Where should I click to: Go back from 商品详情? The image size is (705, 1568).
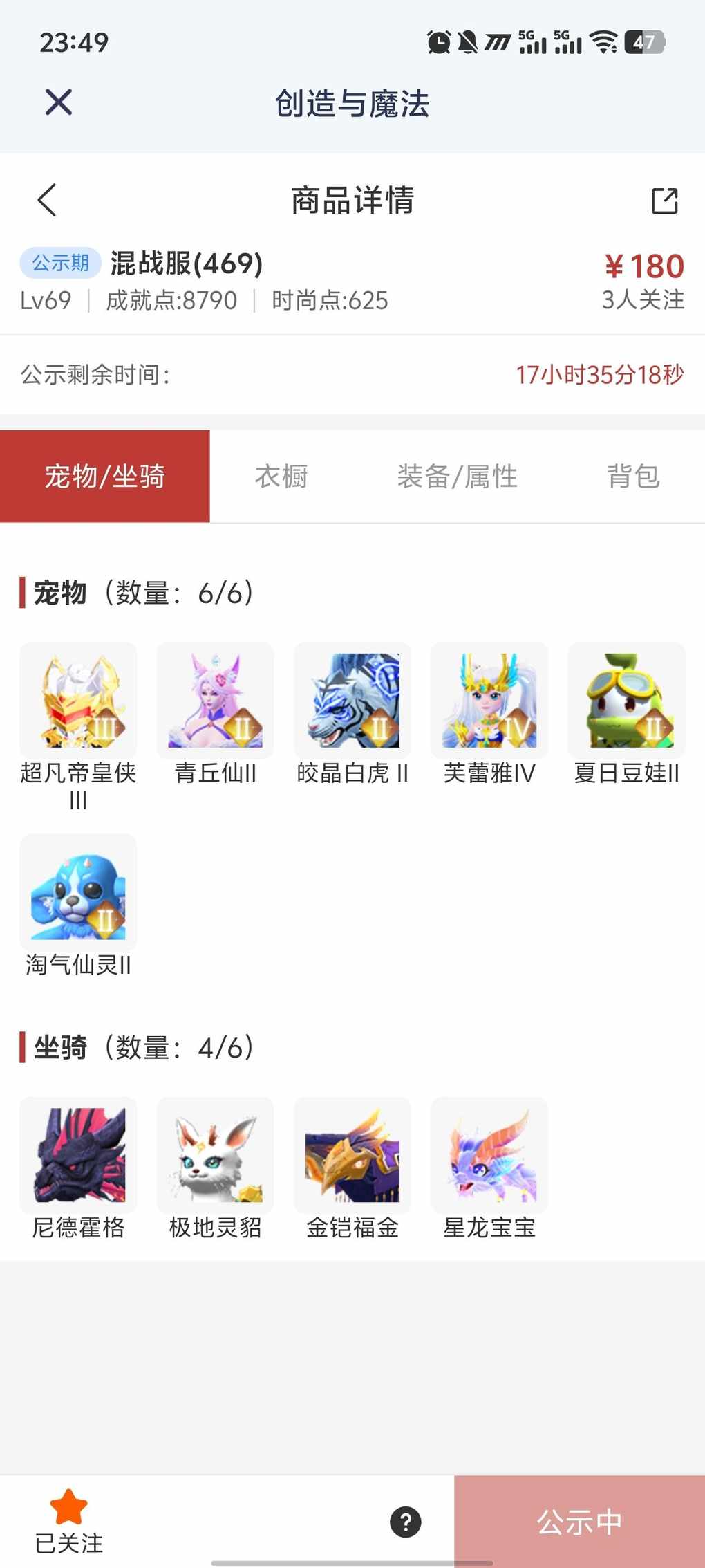point(47,201)
